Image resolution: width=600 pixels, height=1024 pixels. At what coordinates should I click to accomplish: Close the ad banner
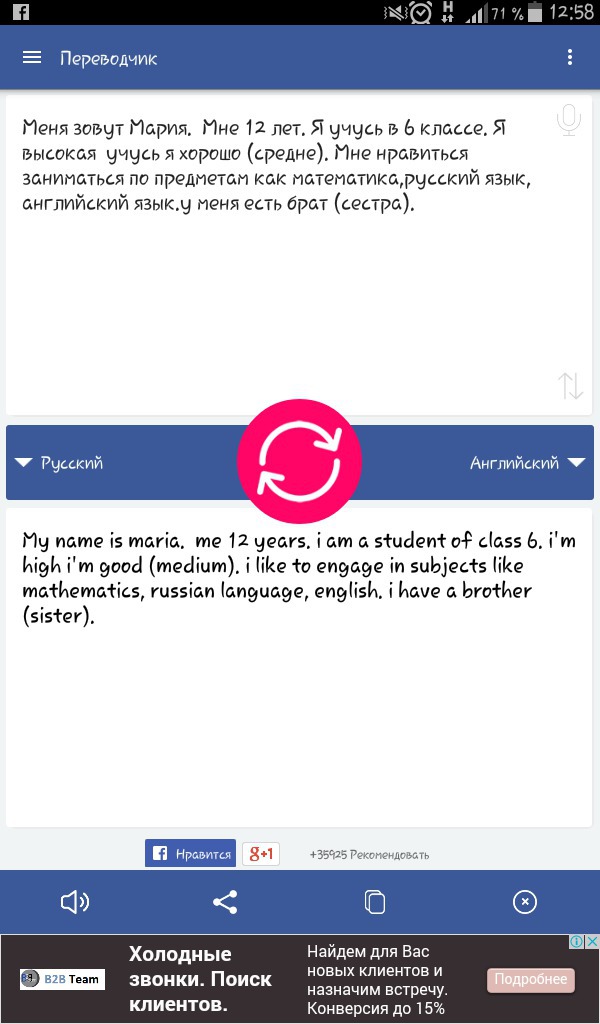pyautogui.click(x=591, y=942)
